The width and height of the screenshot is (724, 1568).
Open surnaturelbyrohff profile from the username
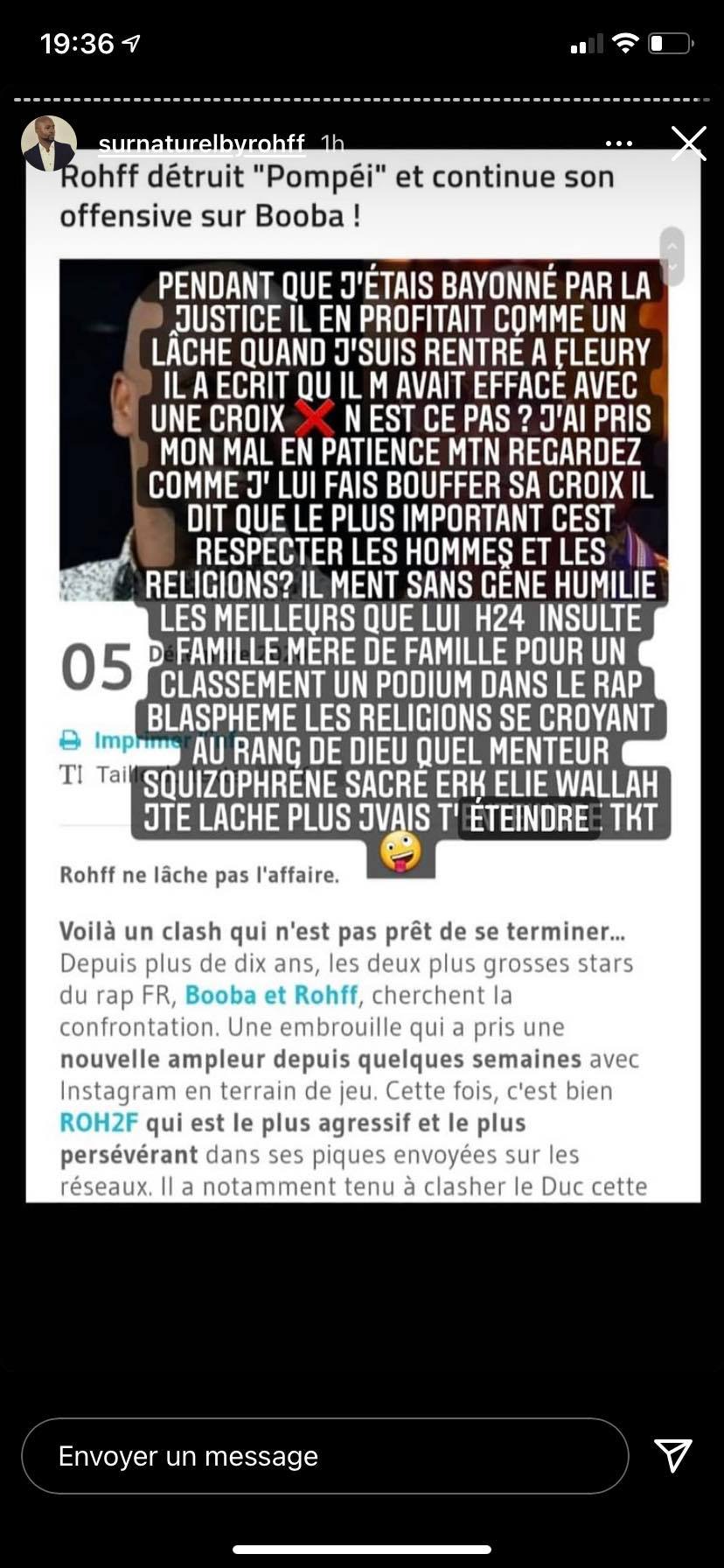201,143
